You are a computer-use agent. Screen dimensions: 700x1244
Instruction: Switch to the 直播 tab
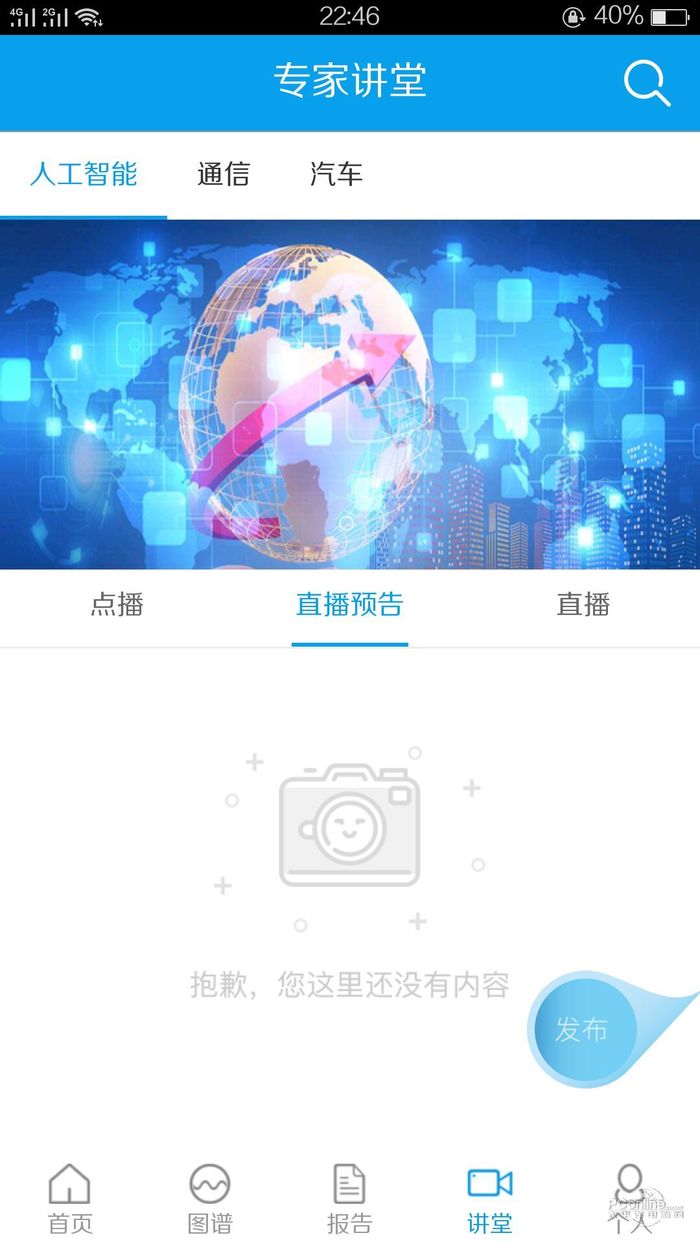point(583,604)
